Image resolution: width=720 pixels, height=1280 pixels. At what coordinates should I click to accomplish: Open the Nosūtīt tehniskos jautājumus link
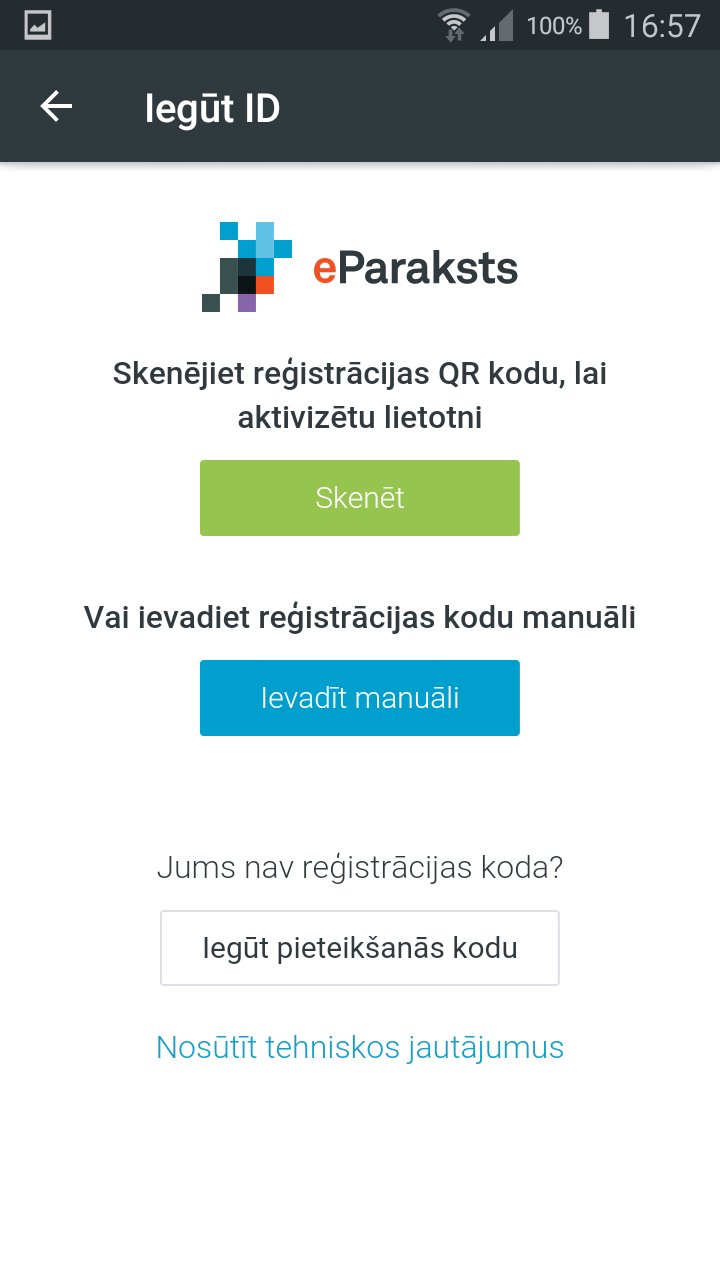coord(360,1047)
